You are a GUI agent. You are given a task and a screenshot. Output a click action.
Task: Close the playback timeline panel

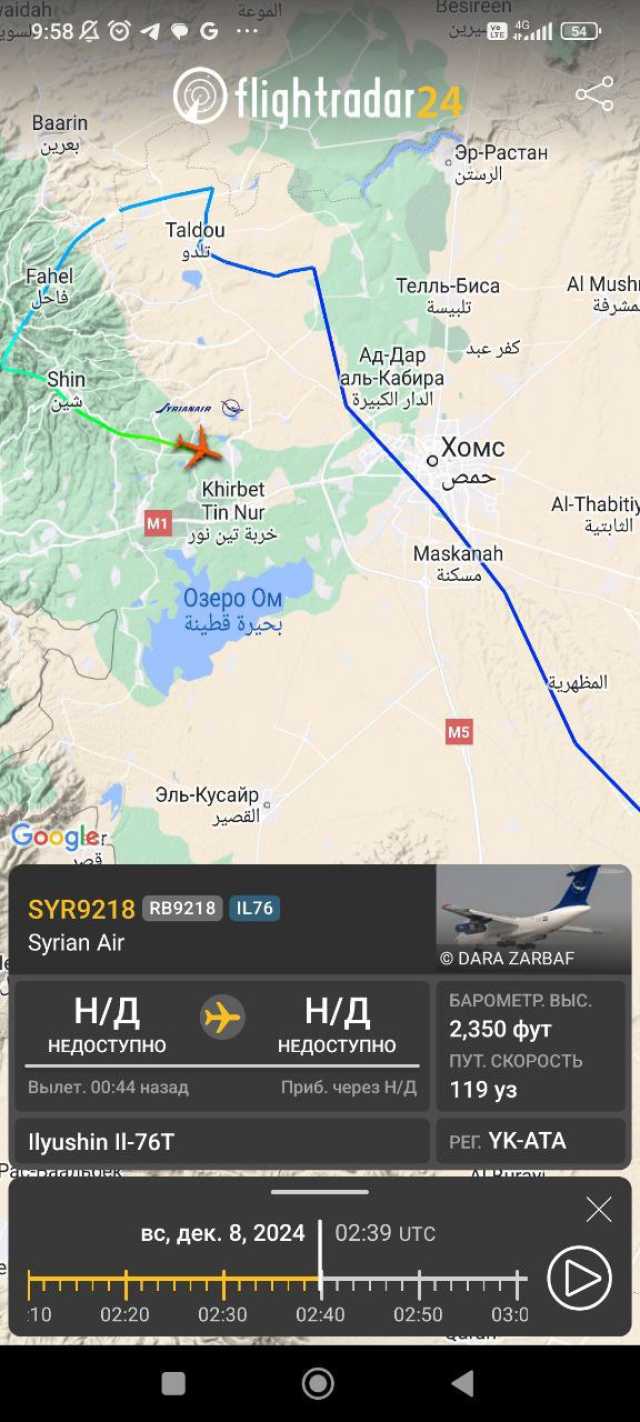pos(599,1210)
